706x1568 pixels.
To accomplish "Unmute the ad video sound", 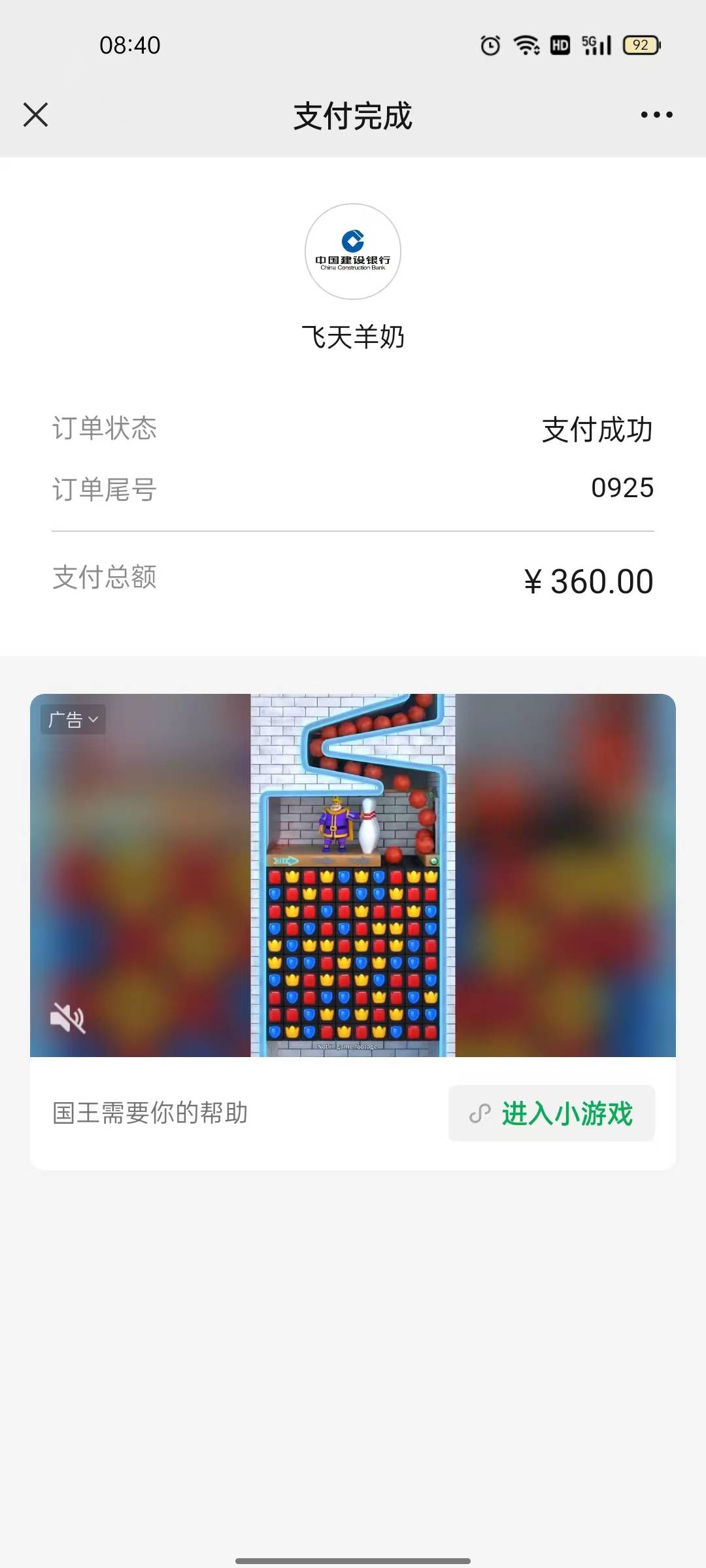I will point(68,1018).
